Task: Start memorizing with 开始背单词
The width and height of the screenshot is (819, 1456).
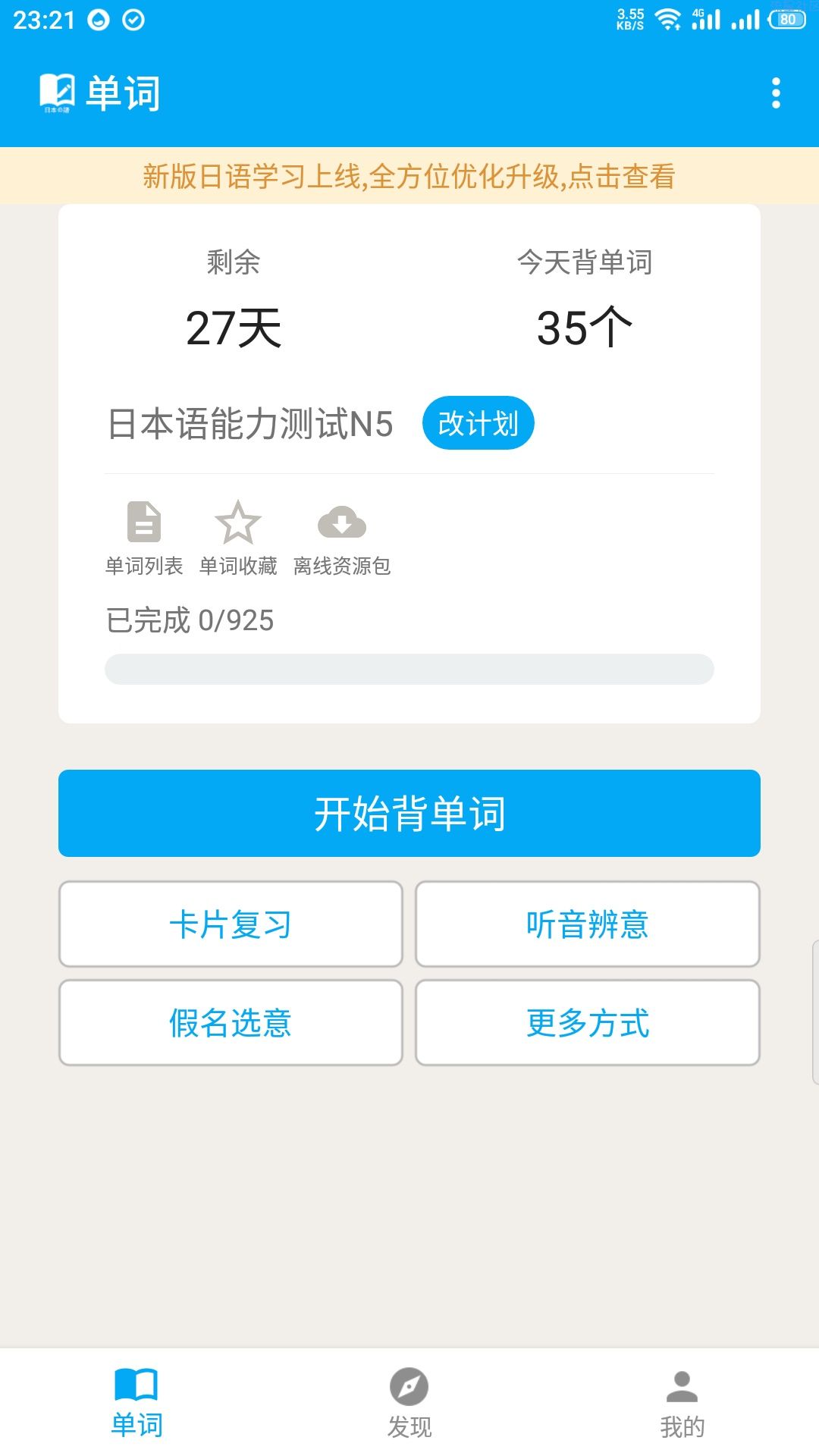Action: click(x=409, y=813)
